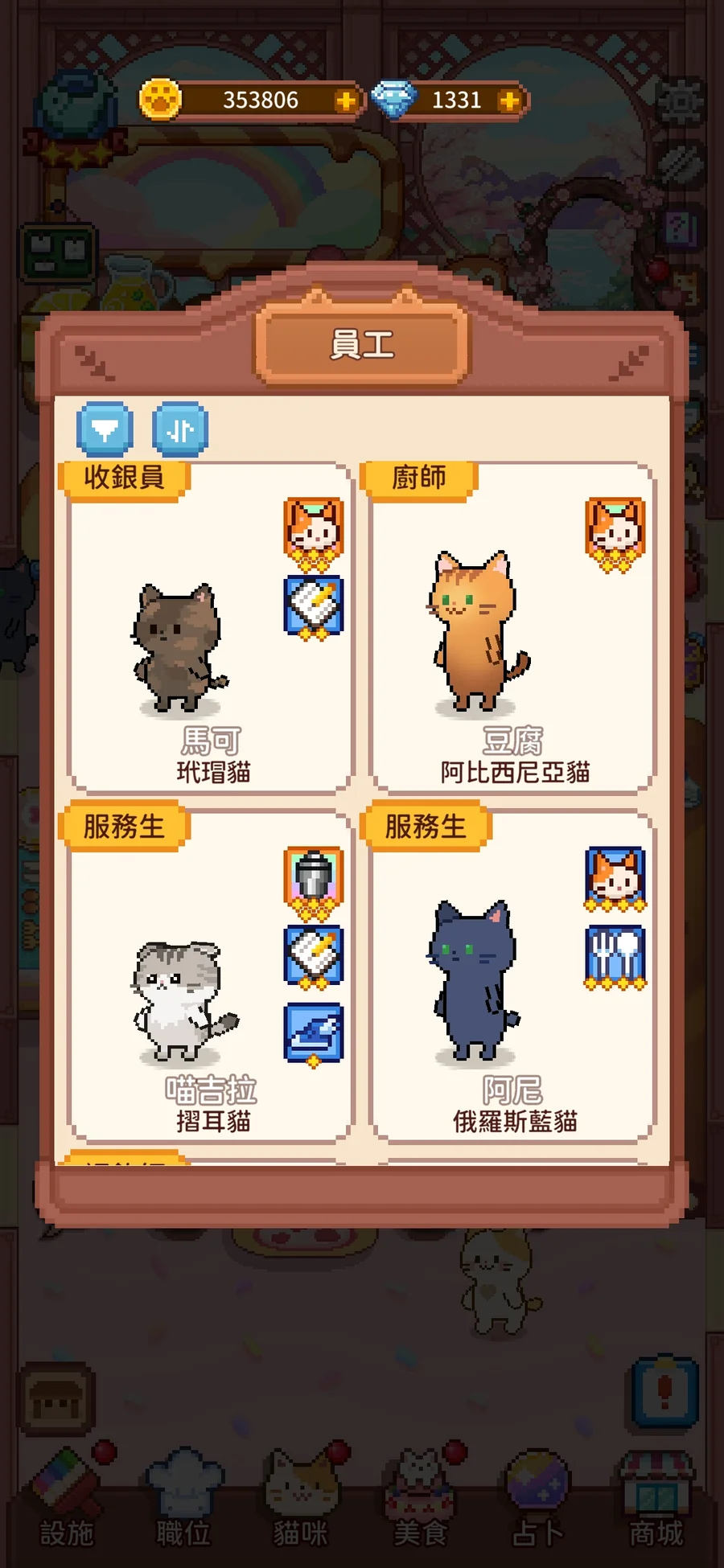Add more diamonds
The width and height of the screenshot is (724, 1568).
[x=508, y=101]
